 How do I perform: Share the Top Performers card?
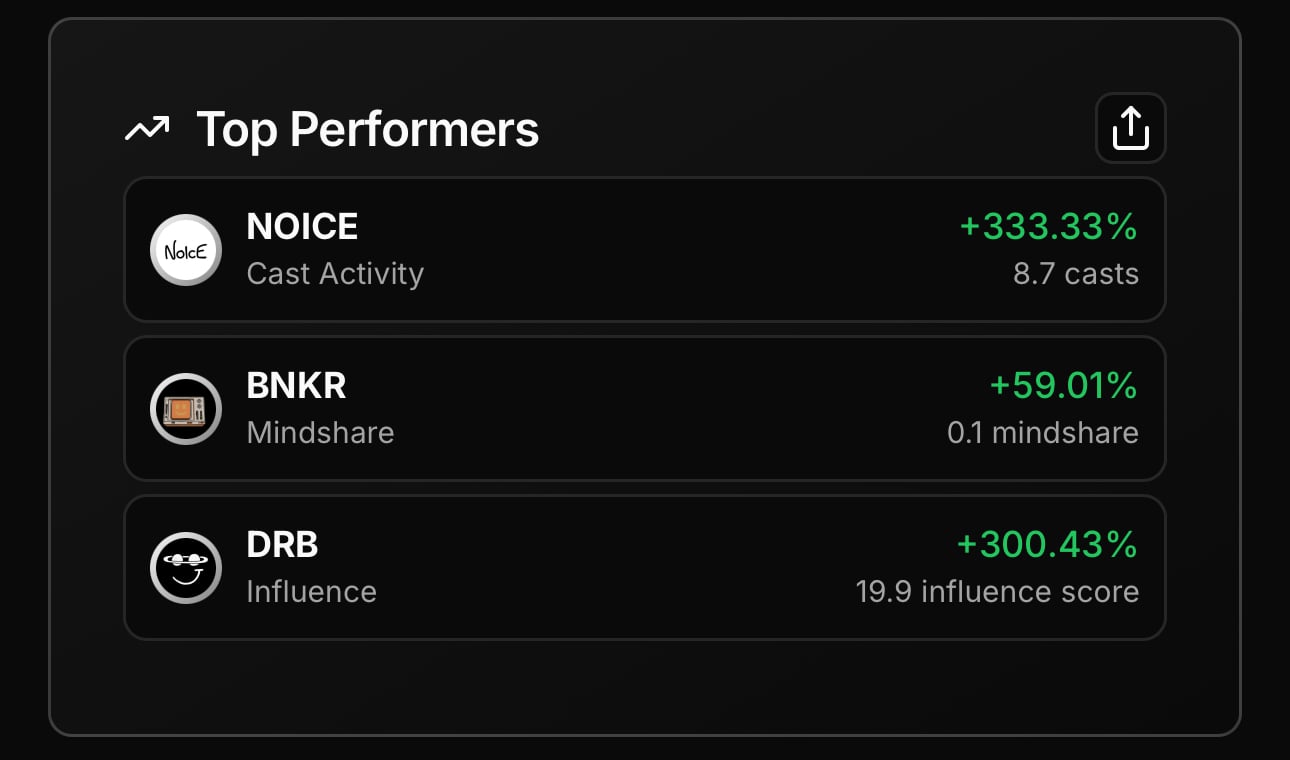(x=1130, y=128)
